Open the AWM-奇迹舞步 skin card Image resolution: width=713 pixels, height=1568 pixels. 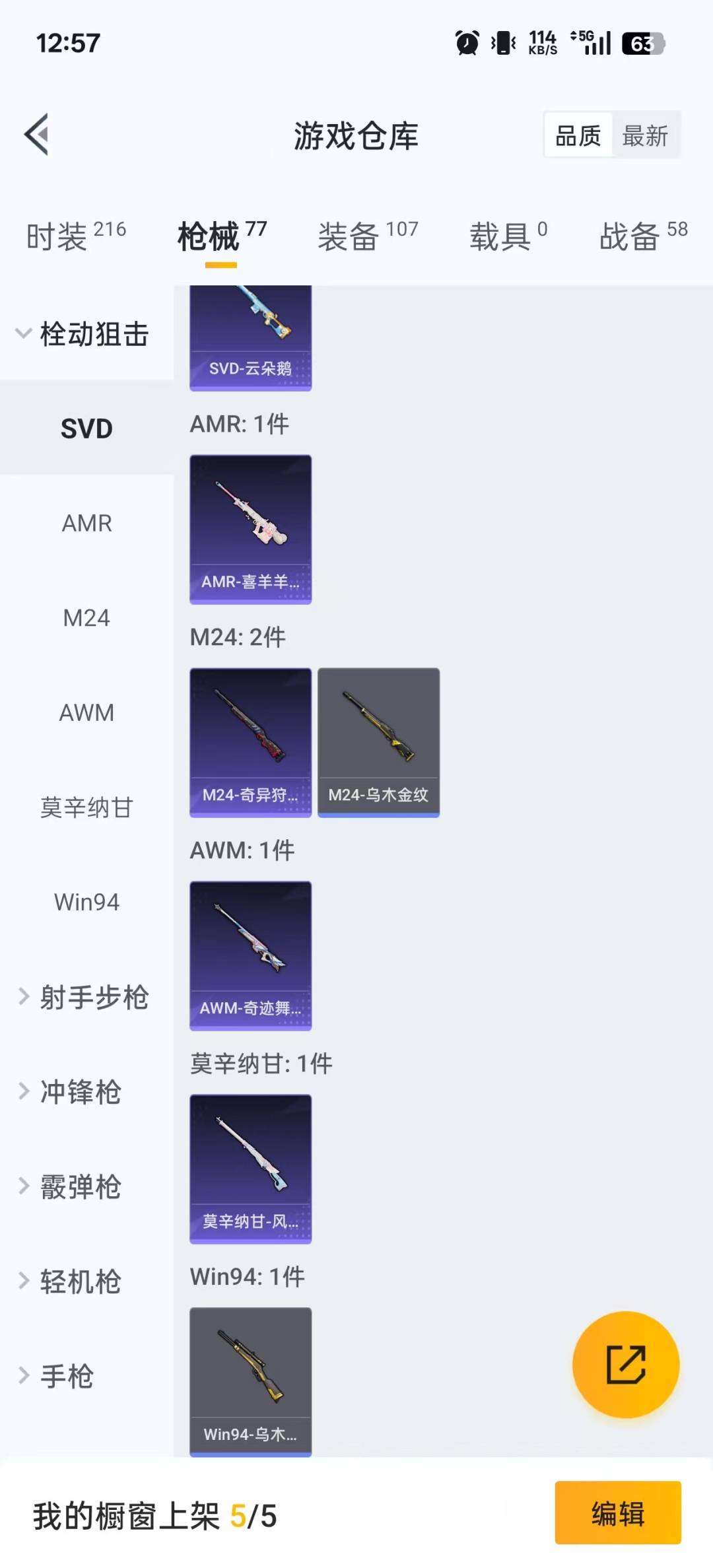point(250,957)
